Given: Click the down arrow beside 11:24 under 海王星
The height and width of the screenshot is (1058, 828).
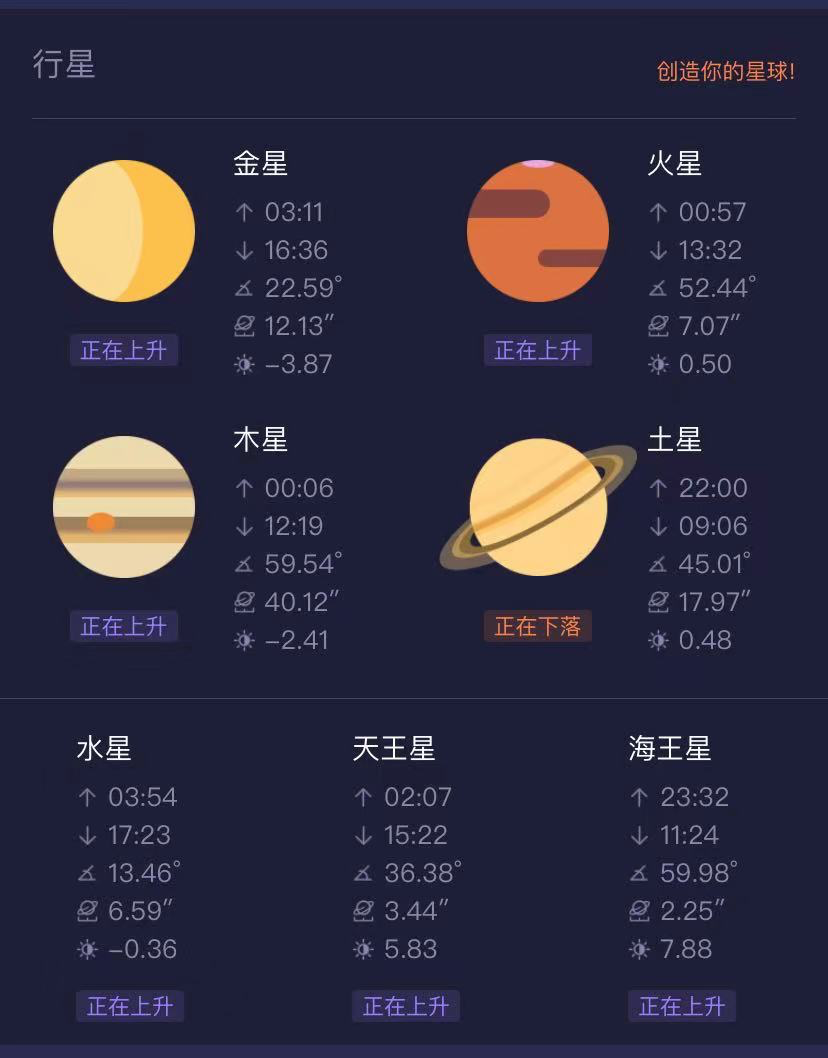Looking at the screenshot, I should pyautogui.click(x=639, y=835).
